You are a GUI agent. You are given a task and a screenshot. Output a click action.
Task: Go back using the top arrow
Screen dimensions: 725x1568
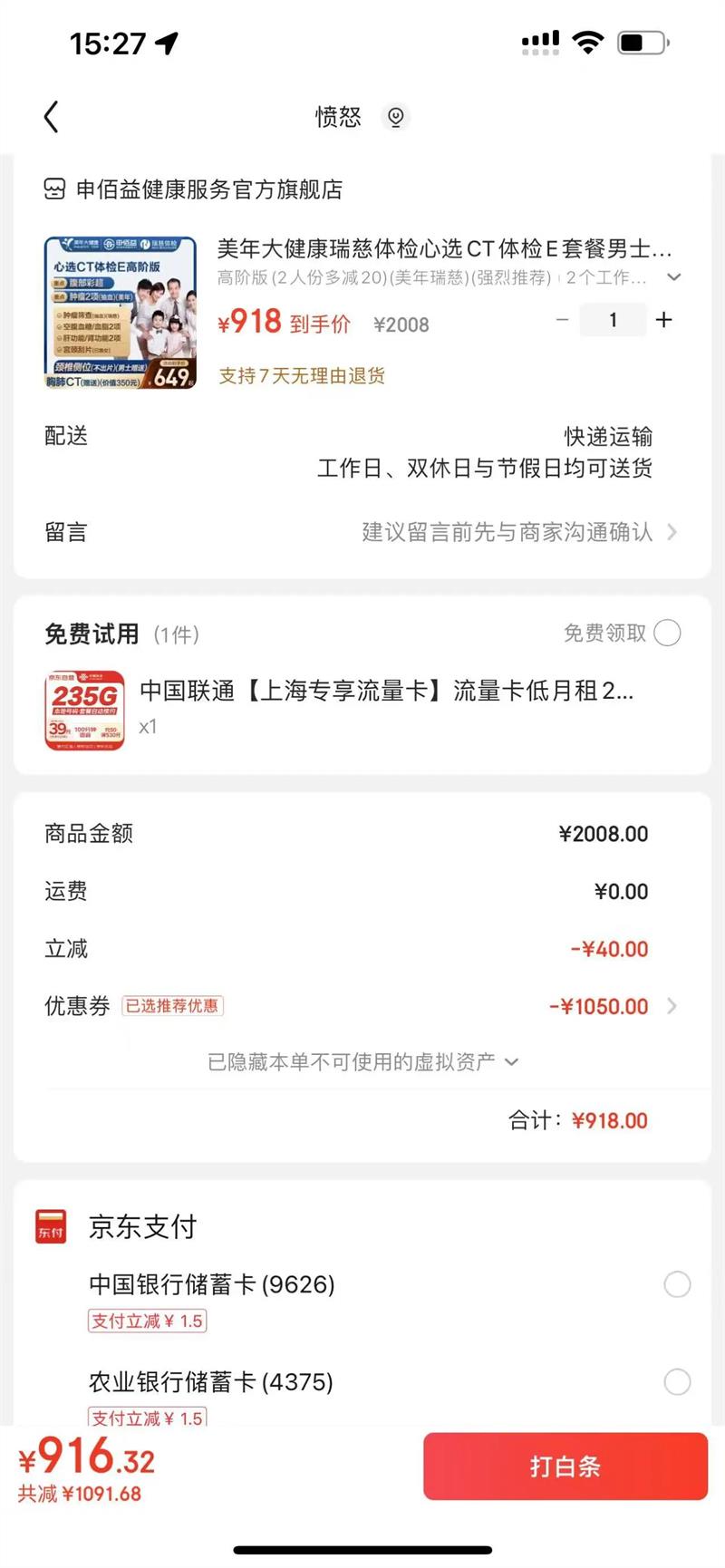point(52,117)
